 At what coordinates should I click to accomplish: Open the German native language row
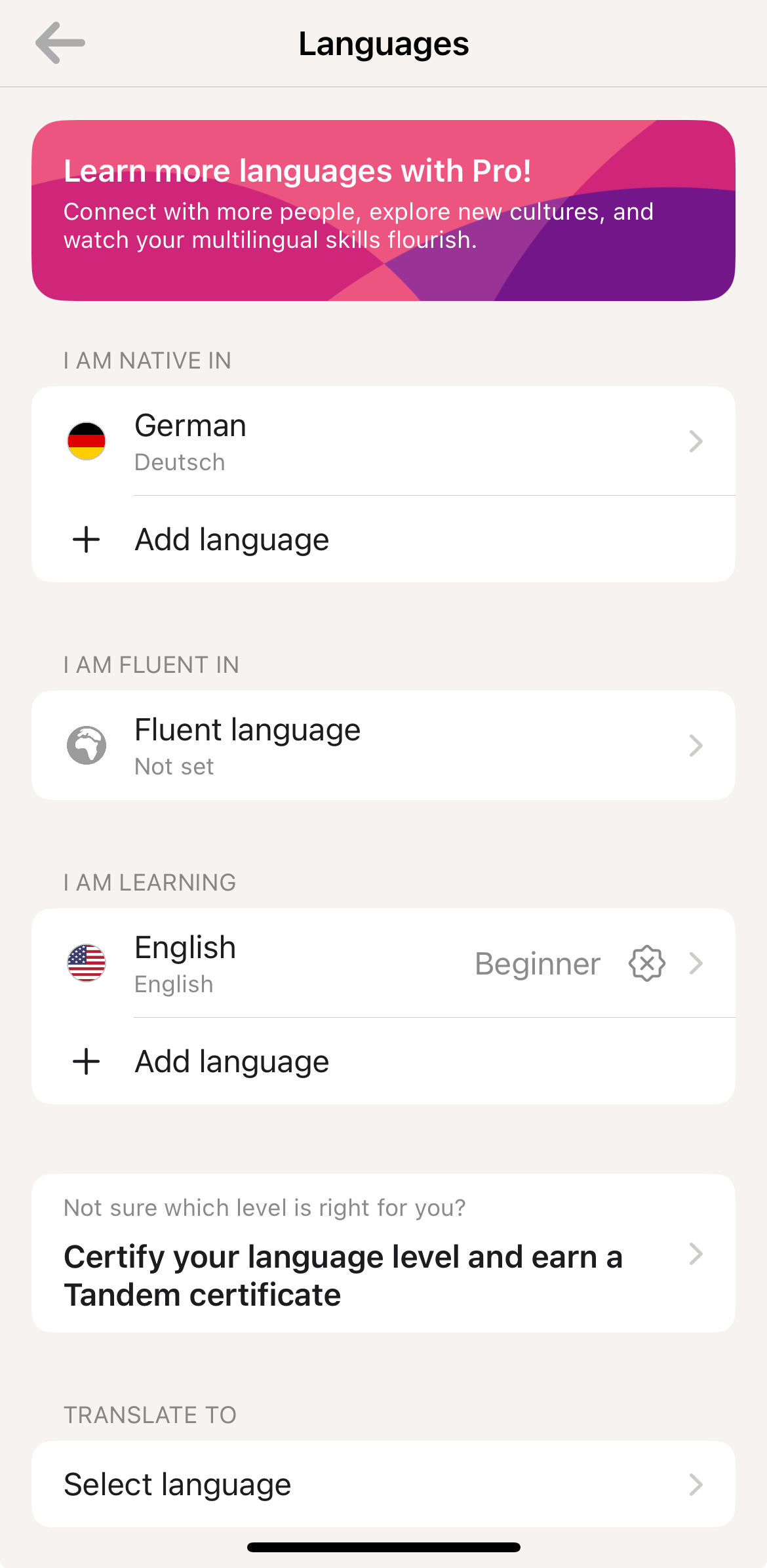[x=383, y=441]
